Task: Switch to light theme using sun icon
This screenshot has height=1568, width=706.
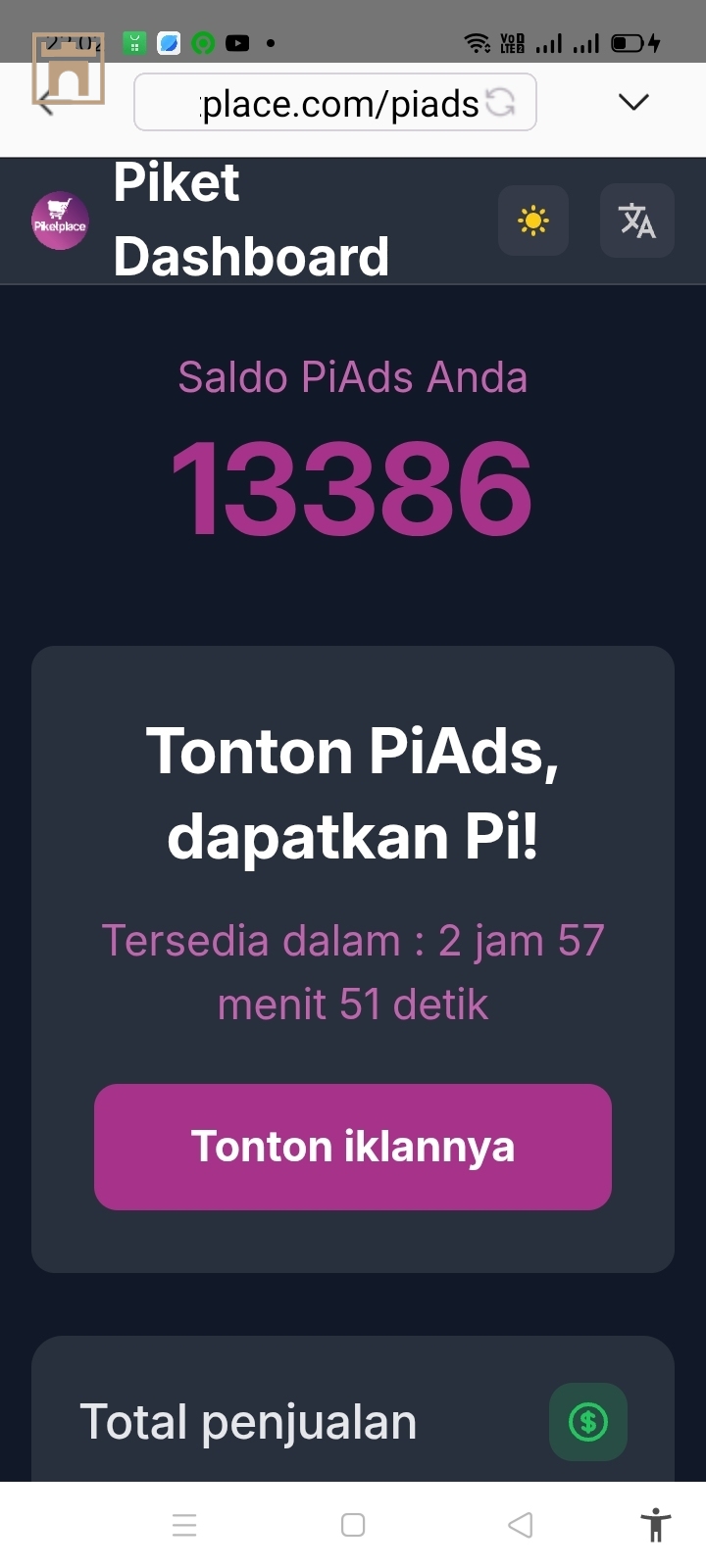Action: click(x=533, y=220)
